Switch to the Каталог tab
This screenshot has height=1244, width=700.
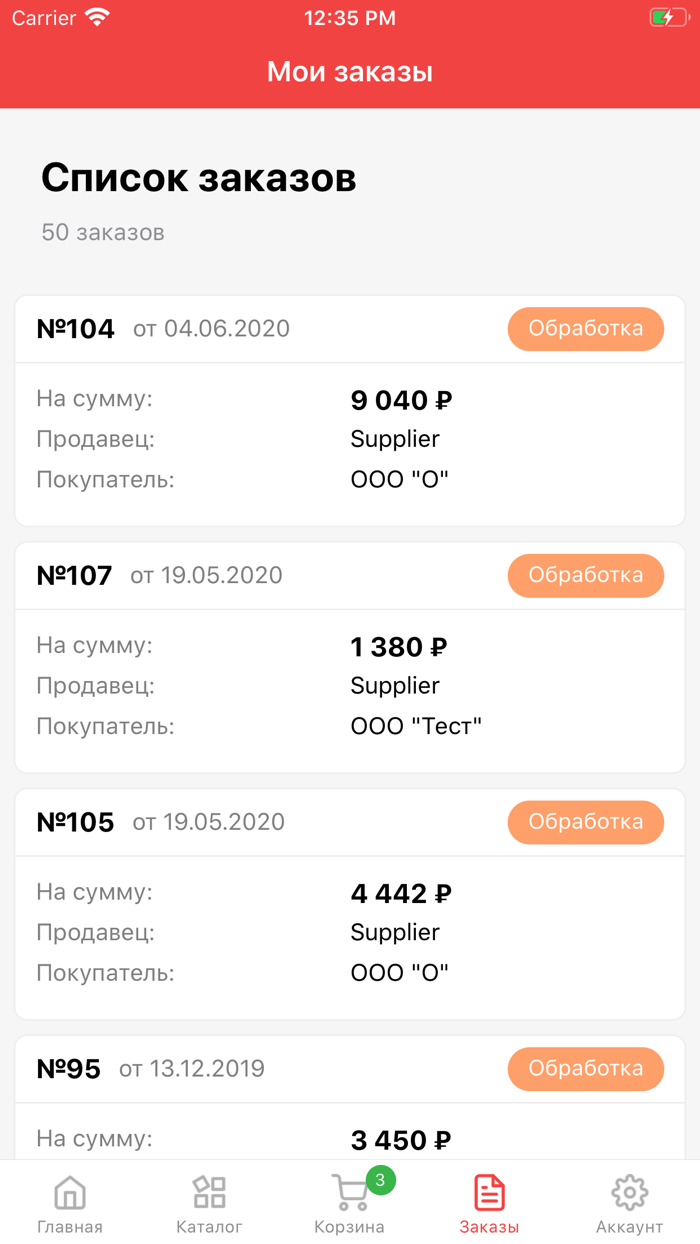coord(210,1204)
